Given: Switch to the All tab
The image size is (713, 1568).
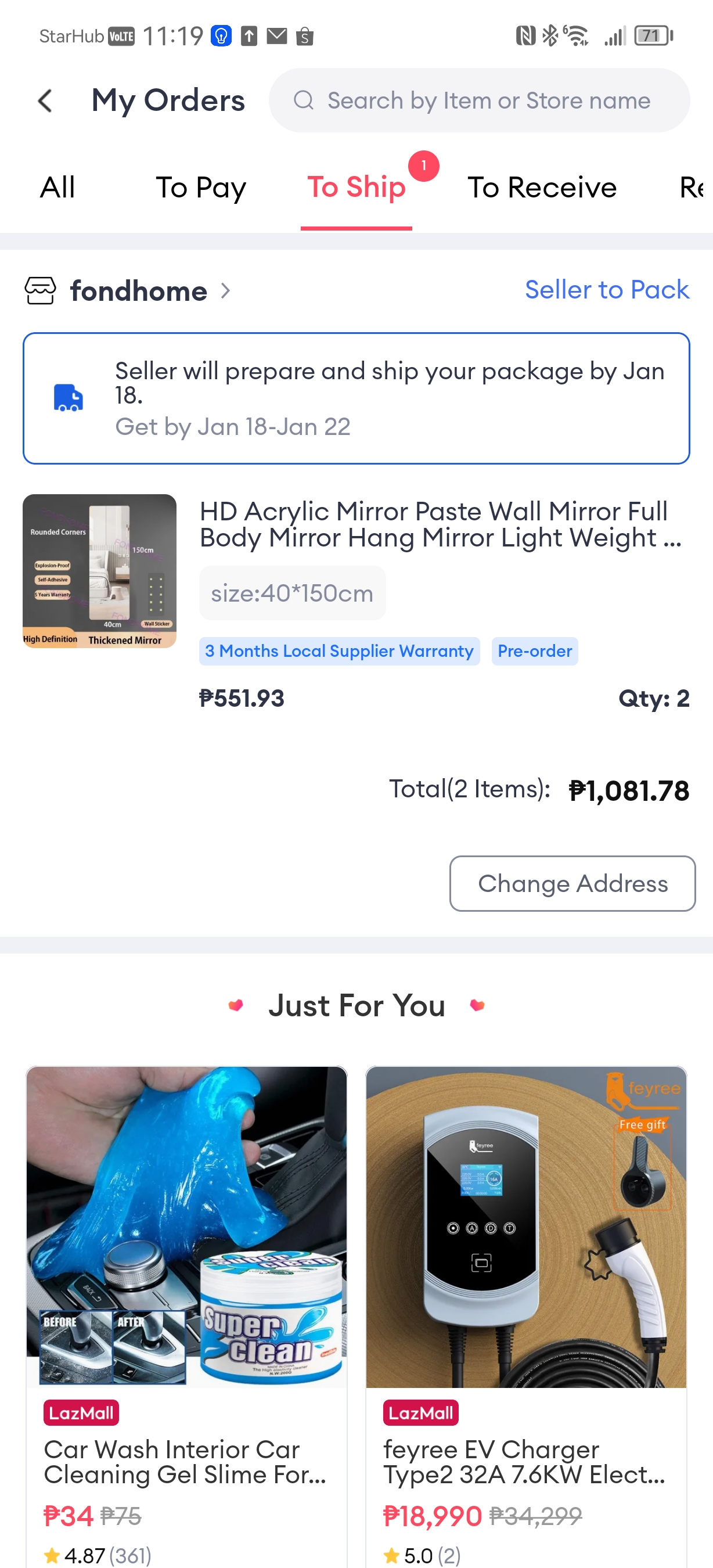Looking at the screenshot, I should [x=58, y=187].
